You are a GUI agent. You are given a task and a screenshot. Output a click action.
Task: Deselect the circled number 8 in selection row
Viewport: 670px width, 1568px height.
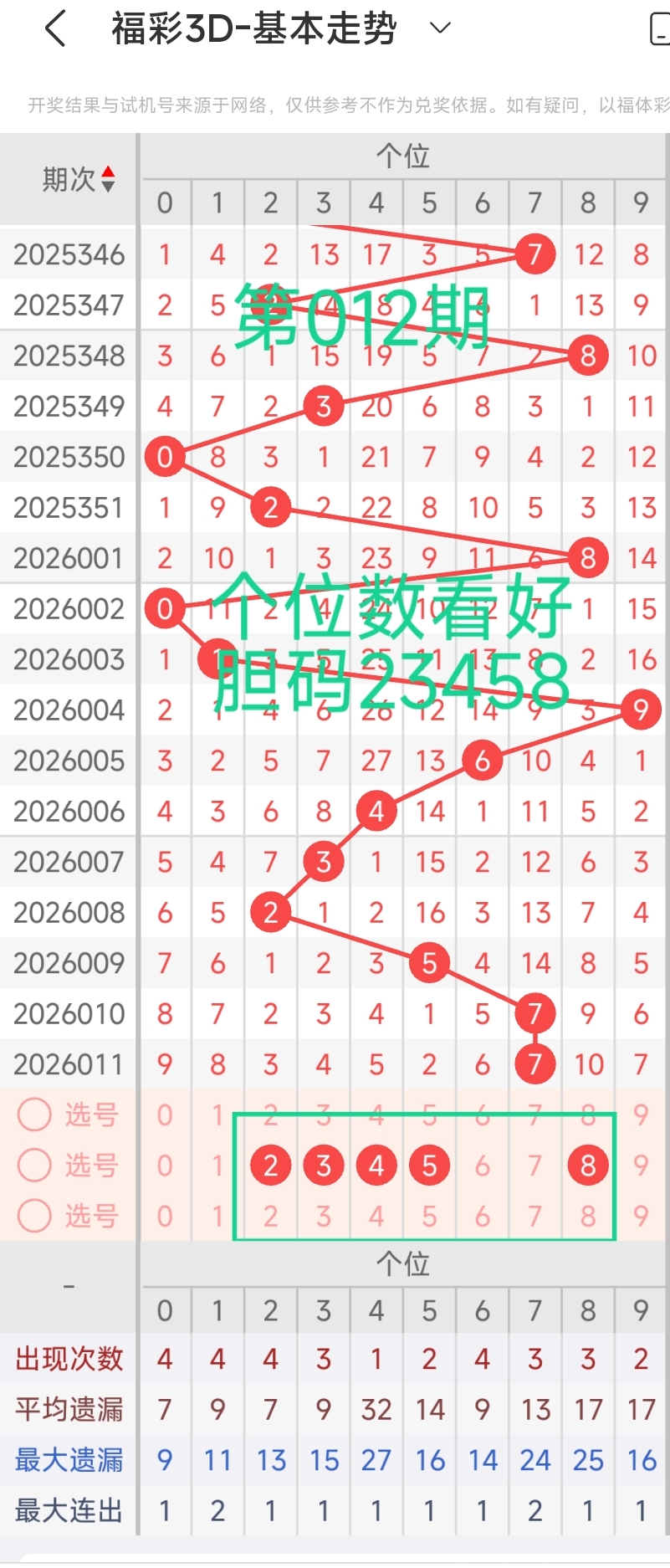coord(587,1165)
